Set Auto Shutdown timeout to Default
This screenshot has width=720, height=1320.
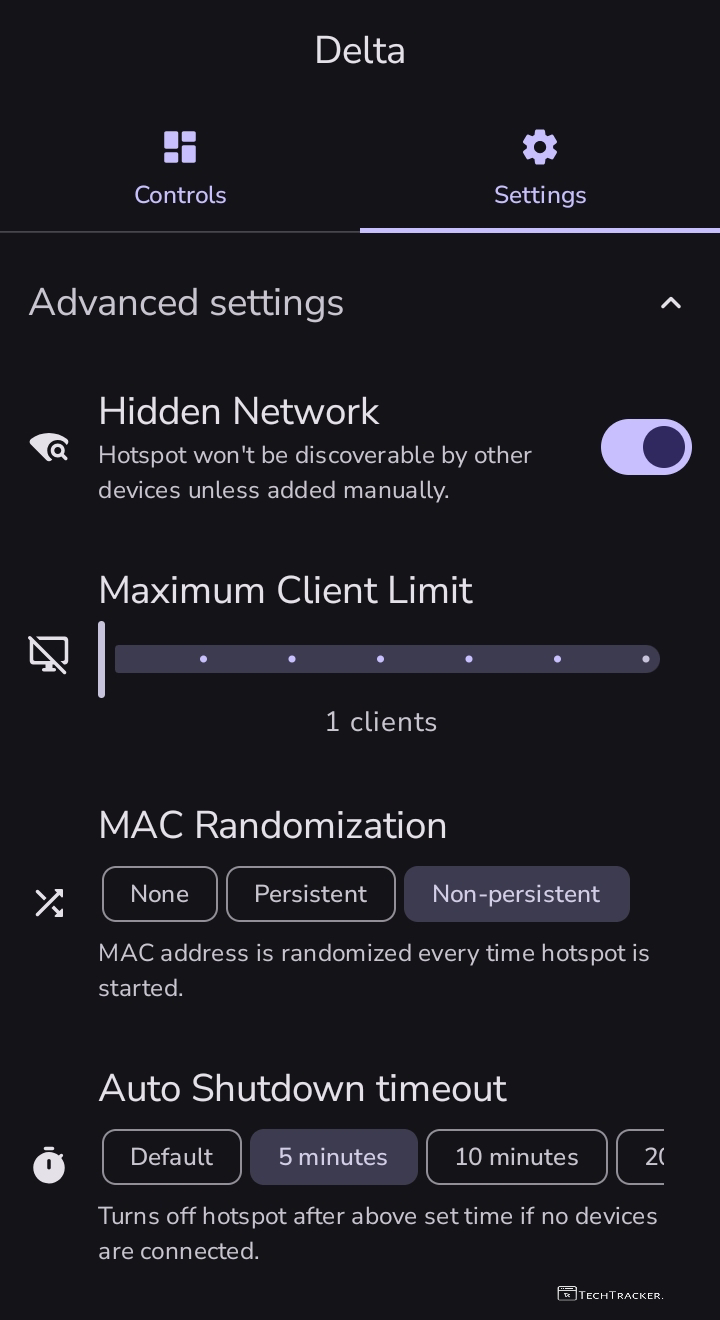[172, 1157]
